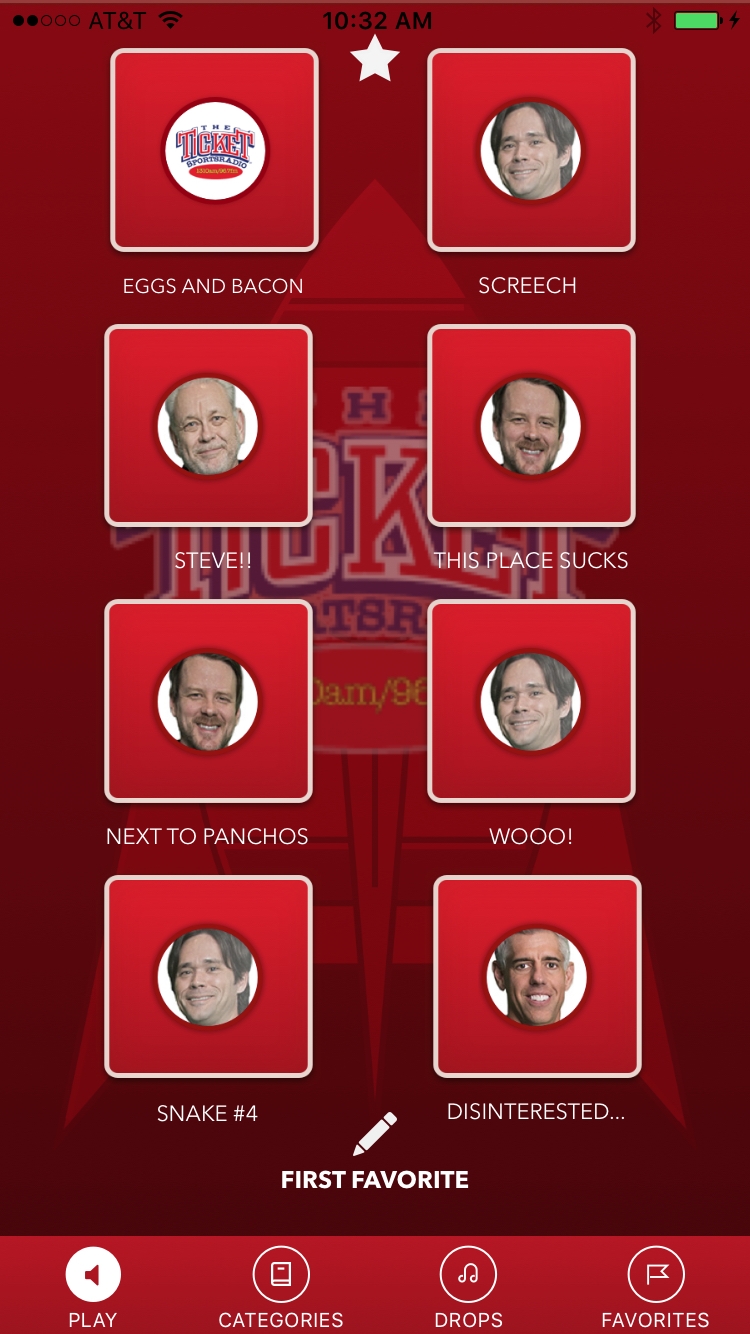Play the Disinterested... drop
Viewport: 750px width, 1334px height.
click(538, 977)
